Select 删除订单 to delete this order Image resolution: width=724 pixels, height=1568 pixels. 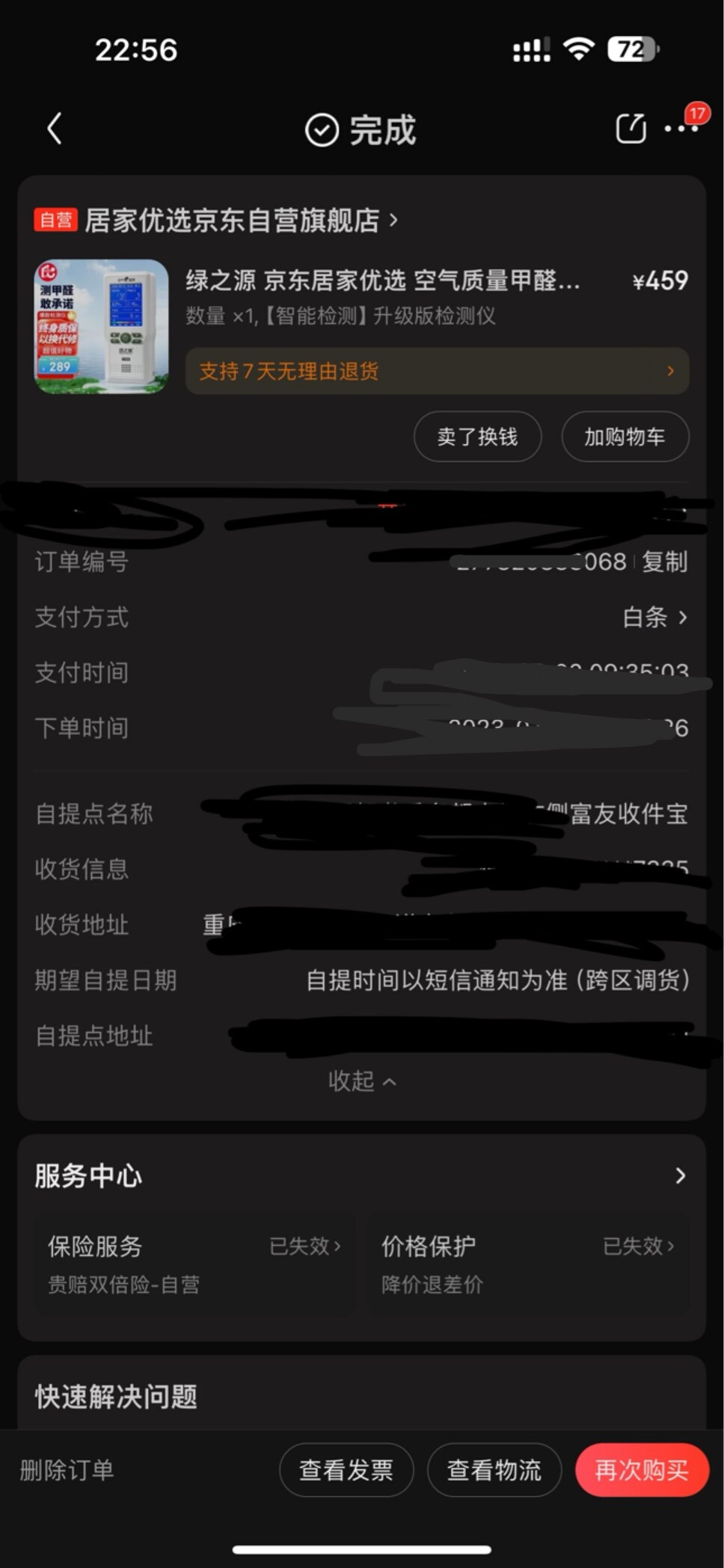[67, 1470]
